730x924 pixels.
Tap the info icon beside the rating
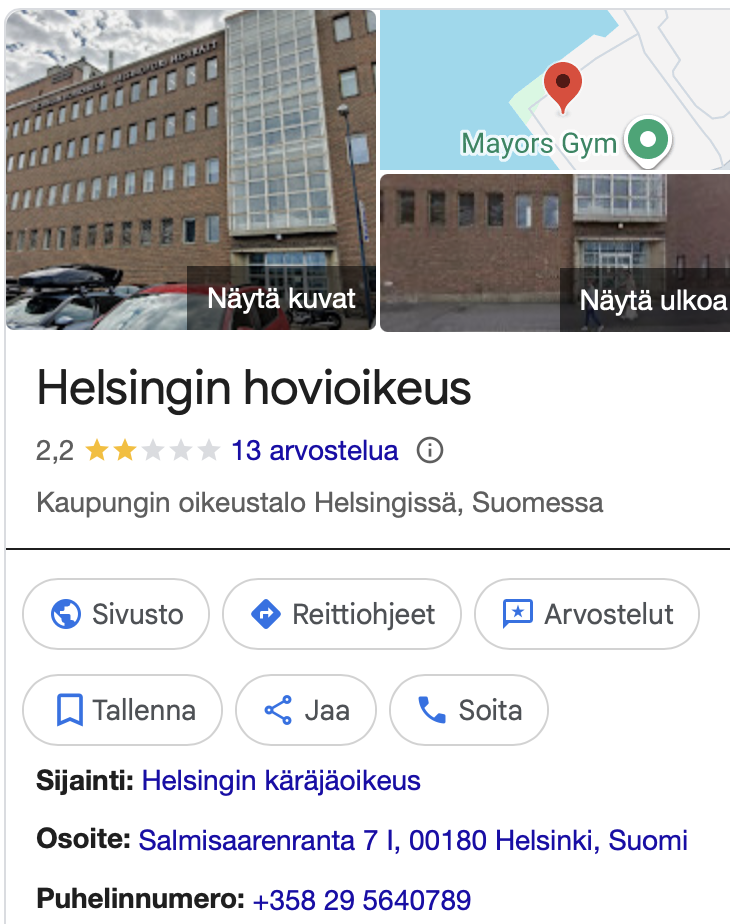(429, 451)
